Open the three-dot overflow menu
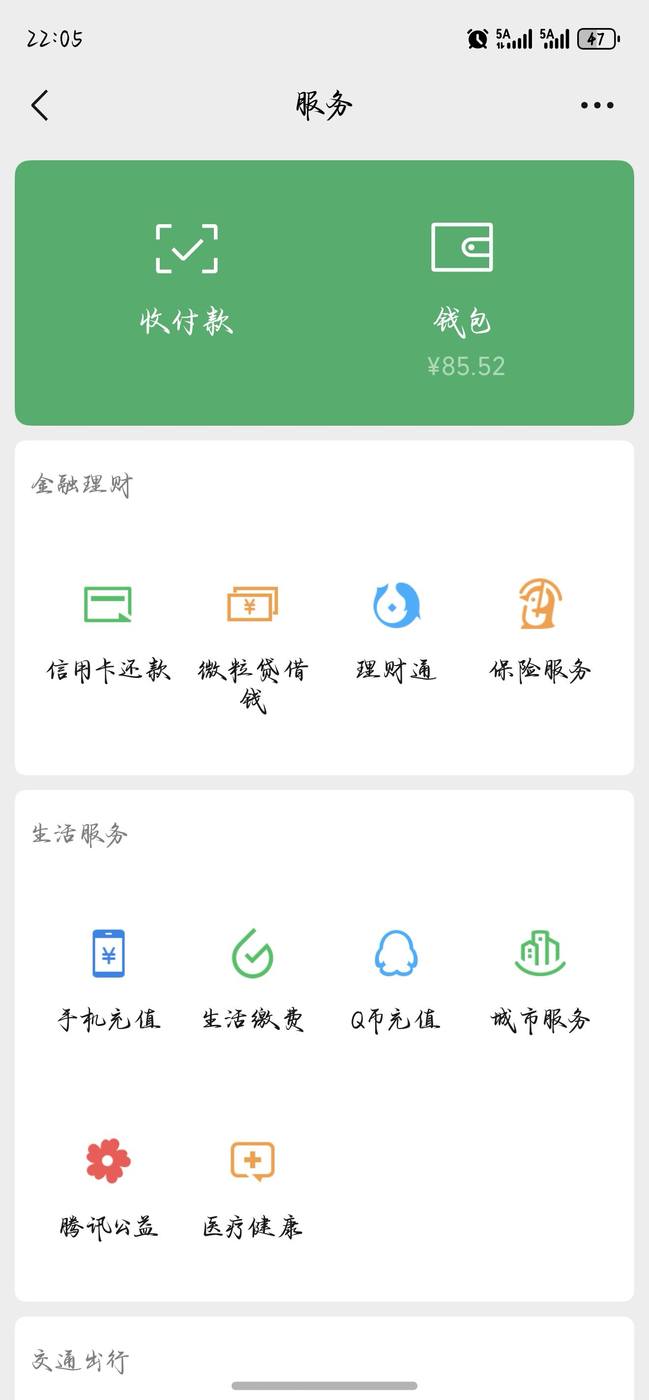649x1400 pixels. tap(597, 105)
